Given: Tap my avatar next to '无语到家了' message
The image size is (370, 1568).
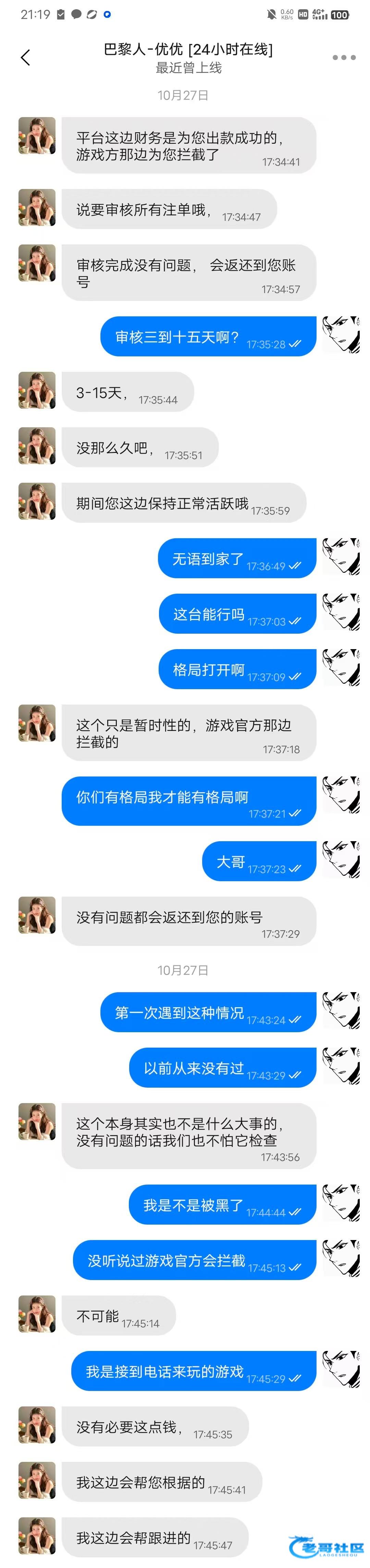Looking at the screenshot, I should (x=341, y=557).
